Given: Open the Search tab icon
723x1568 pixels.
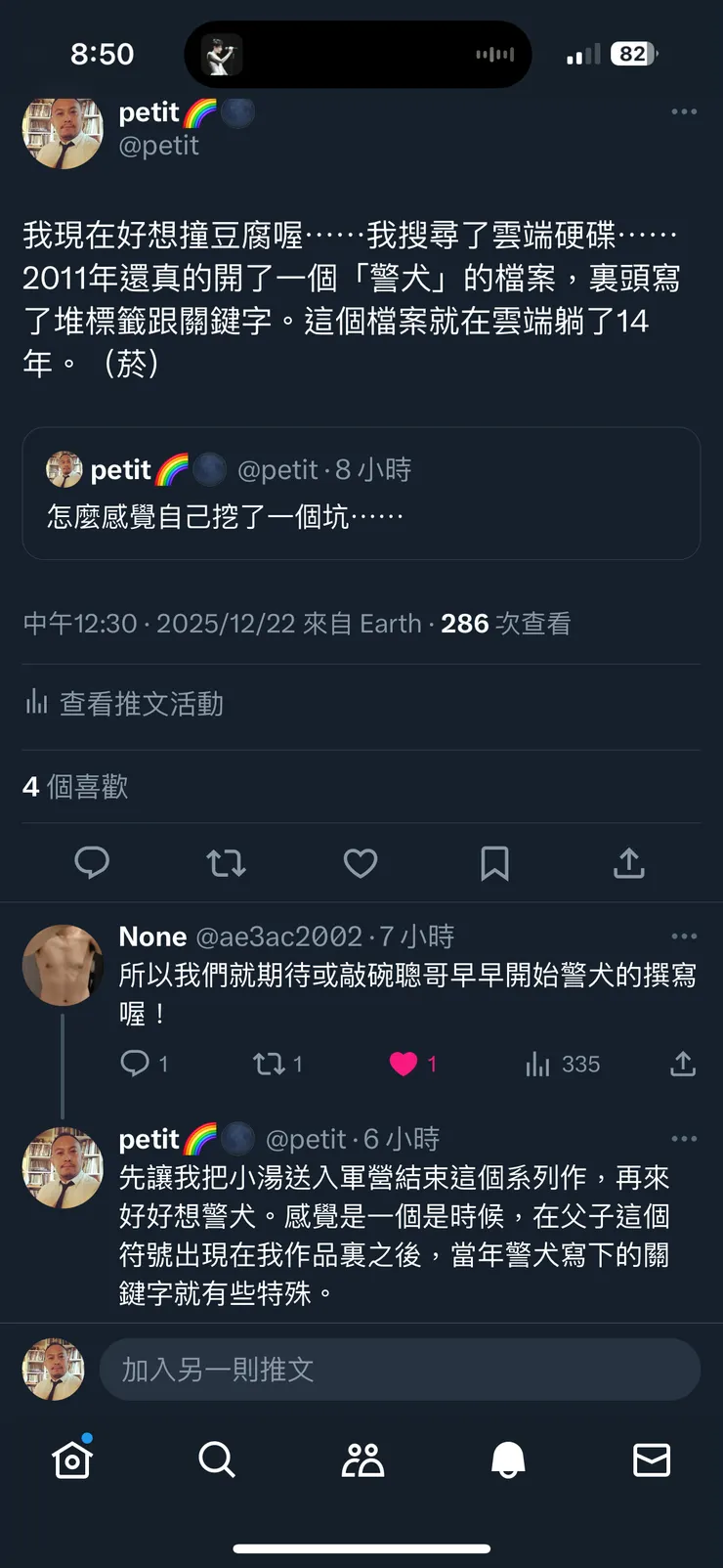Looking at the screenshot, I should 217,1460.
